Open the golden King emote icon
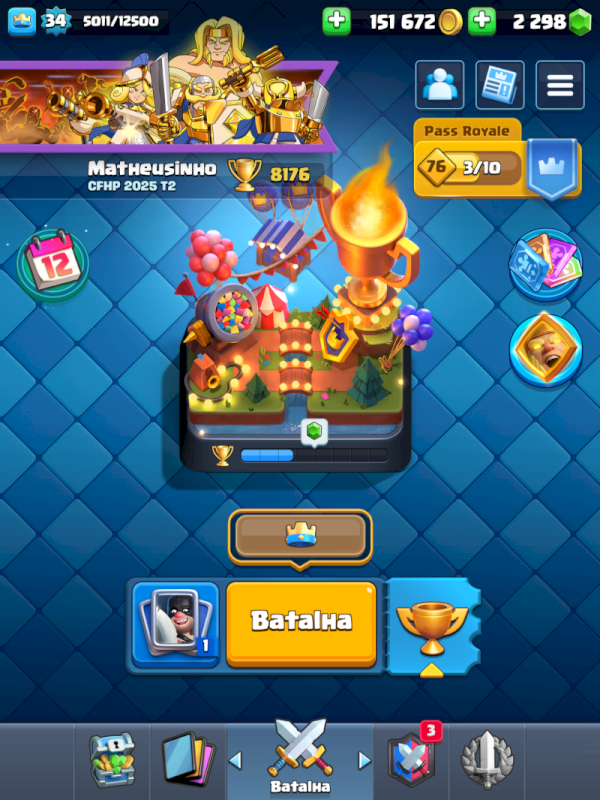Screen dimensions: 600x800 (x=545, y=349)
